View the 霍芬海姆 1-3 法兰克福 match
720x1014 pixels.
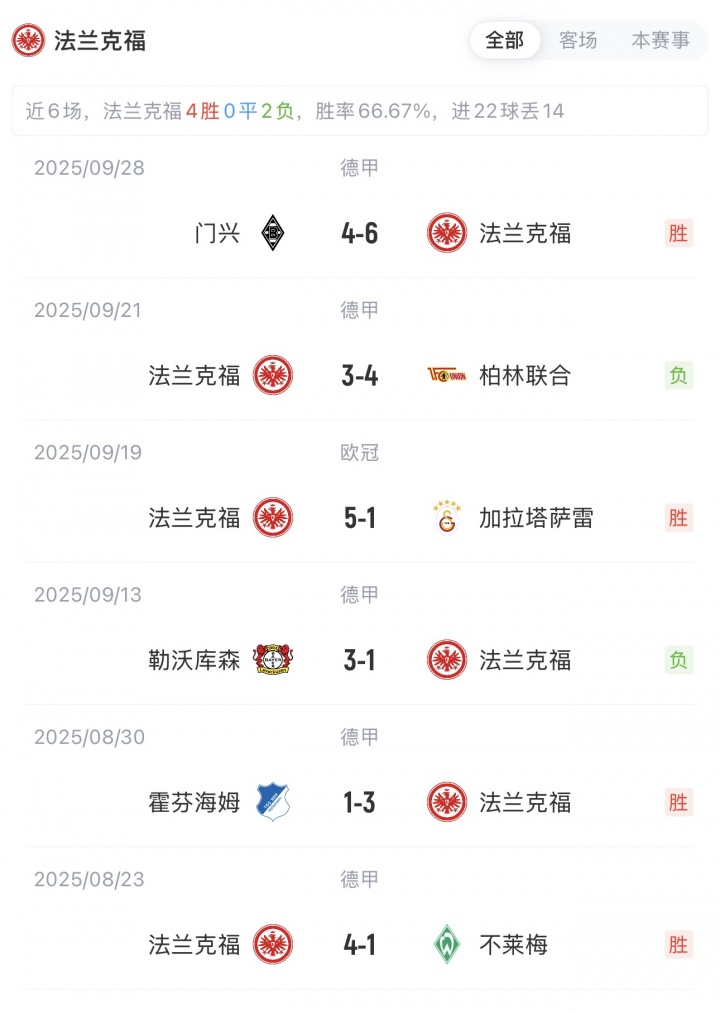pos(359,802)
